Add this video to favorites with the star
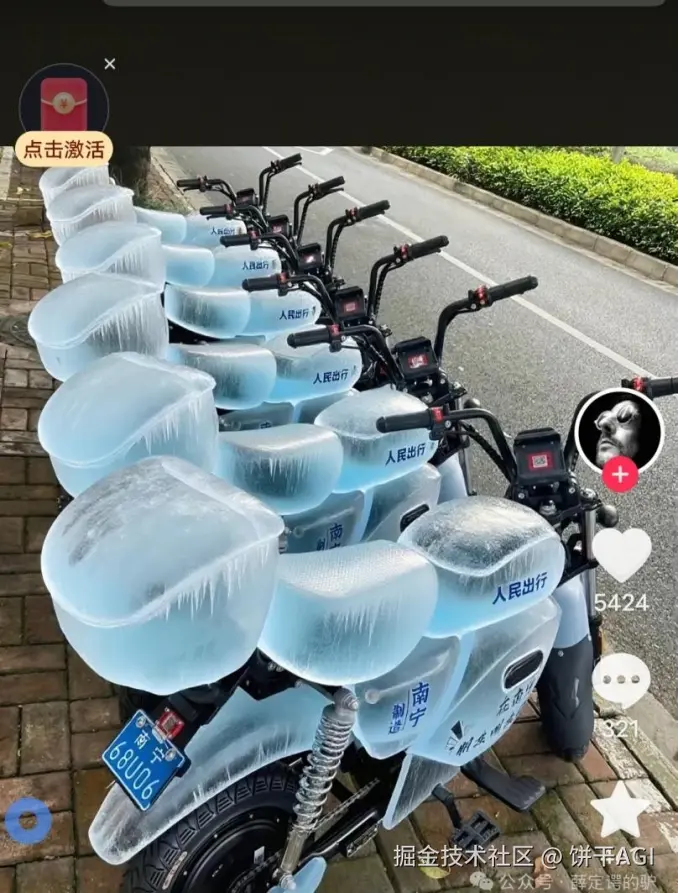Screen dimensions: 679x893 point(620,810)
